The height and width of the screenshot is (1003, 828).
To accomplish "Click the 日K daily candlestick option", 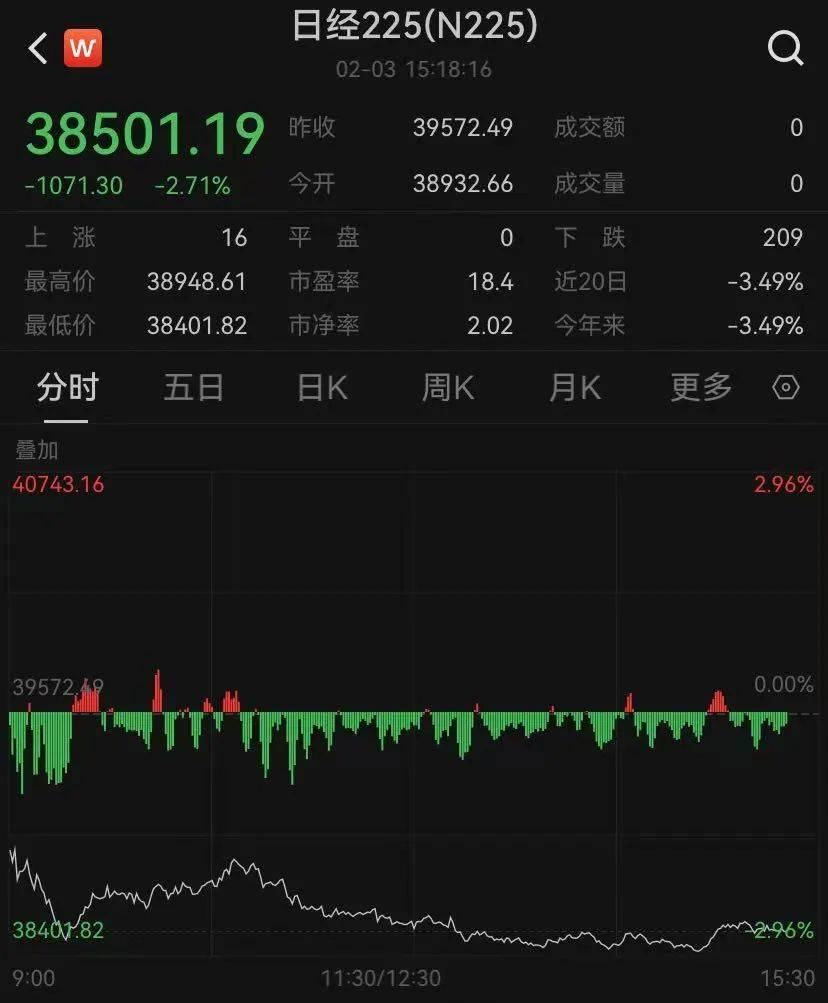I will pyautogui.click(x=320, y=387).
